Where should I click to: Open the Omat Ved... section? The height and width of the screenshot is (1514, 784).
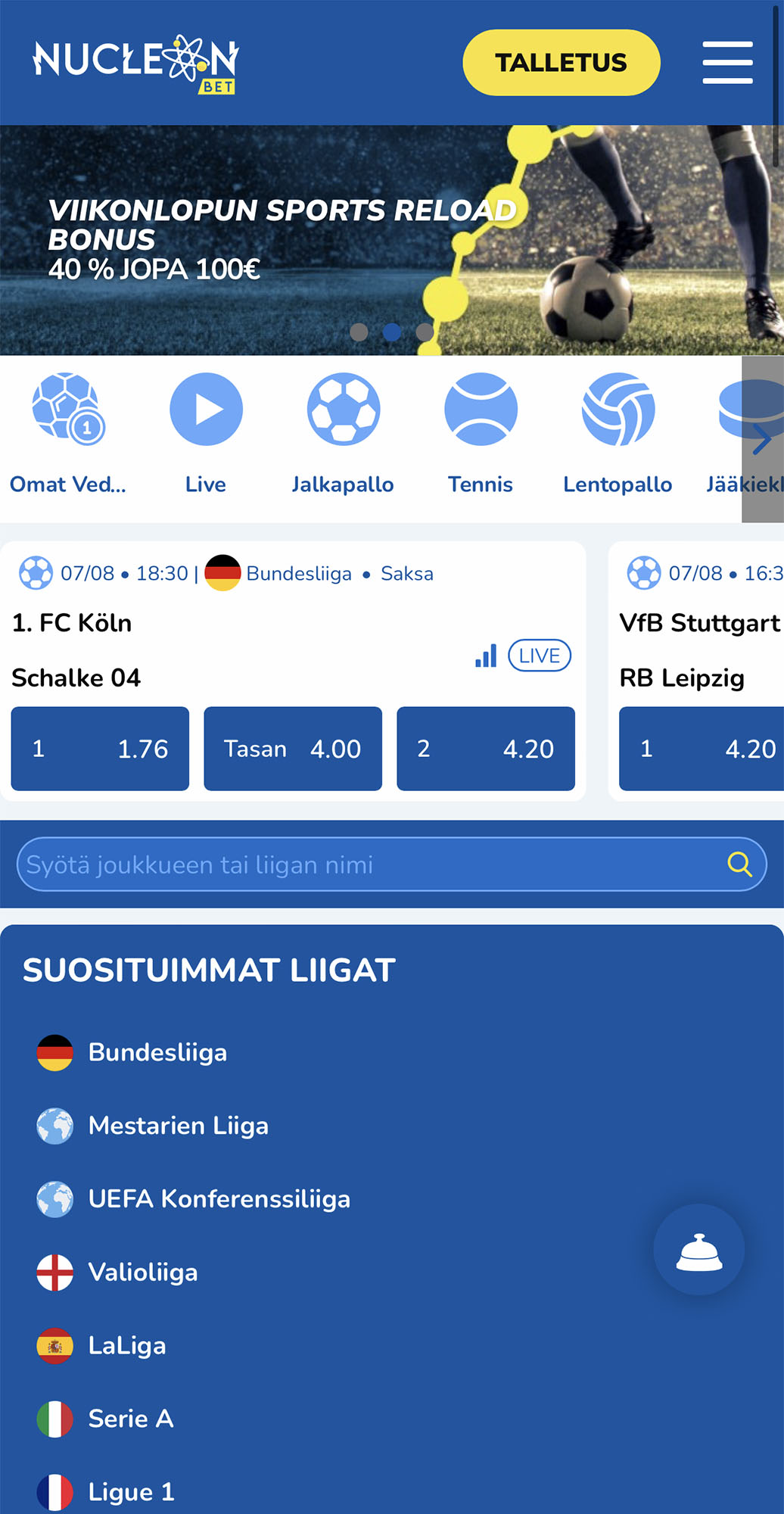point(67,433)
